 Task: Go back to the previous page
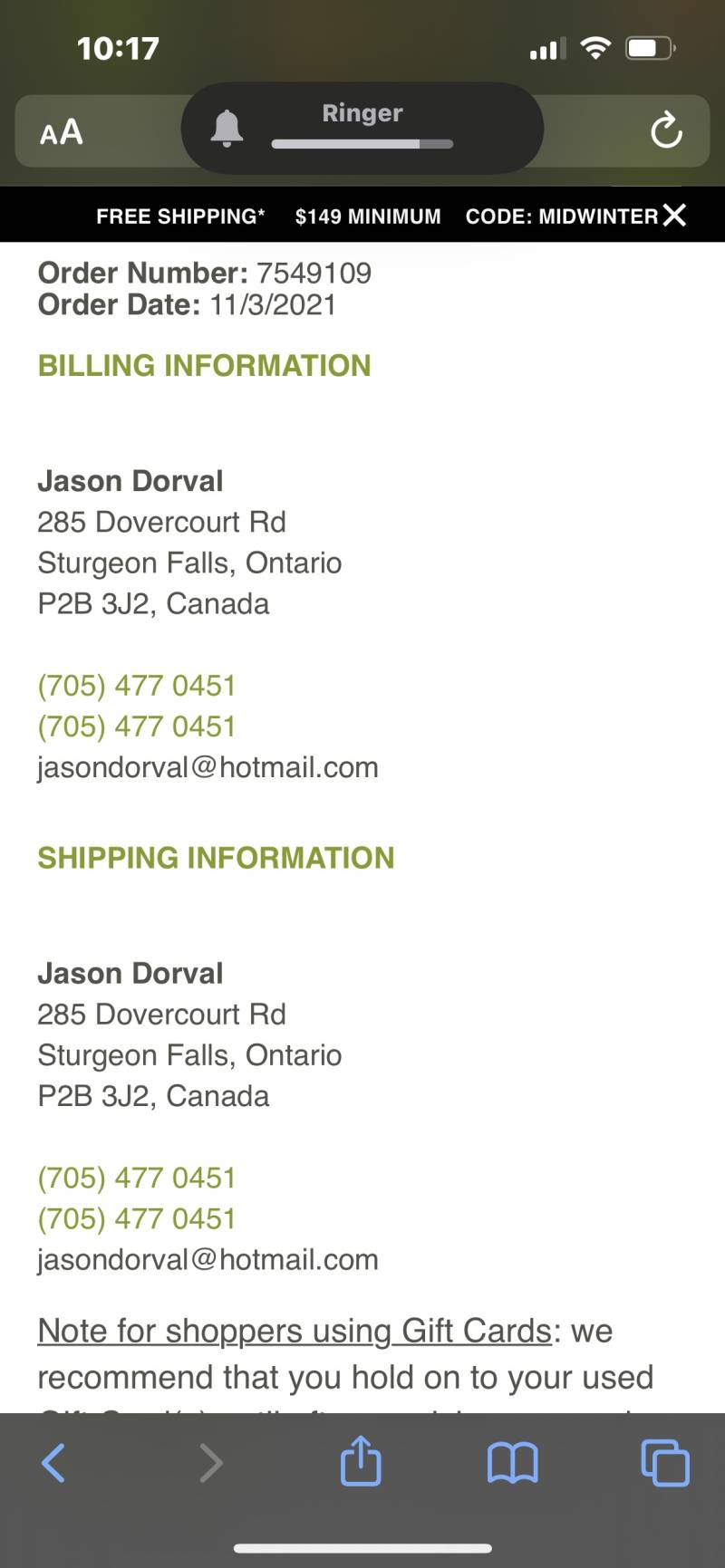pyautogui.click(x=53, y=1462)
